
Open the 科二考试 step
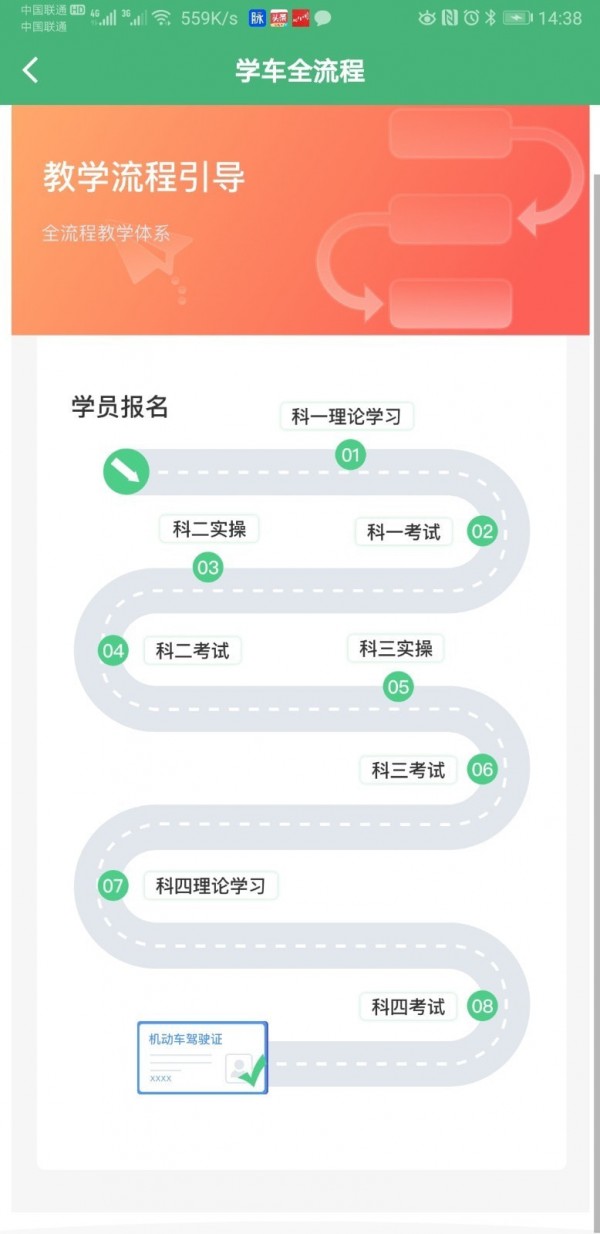192,651
